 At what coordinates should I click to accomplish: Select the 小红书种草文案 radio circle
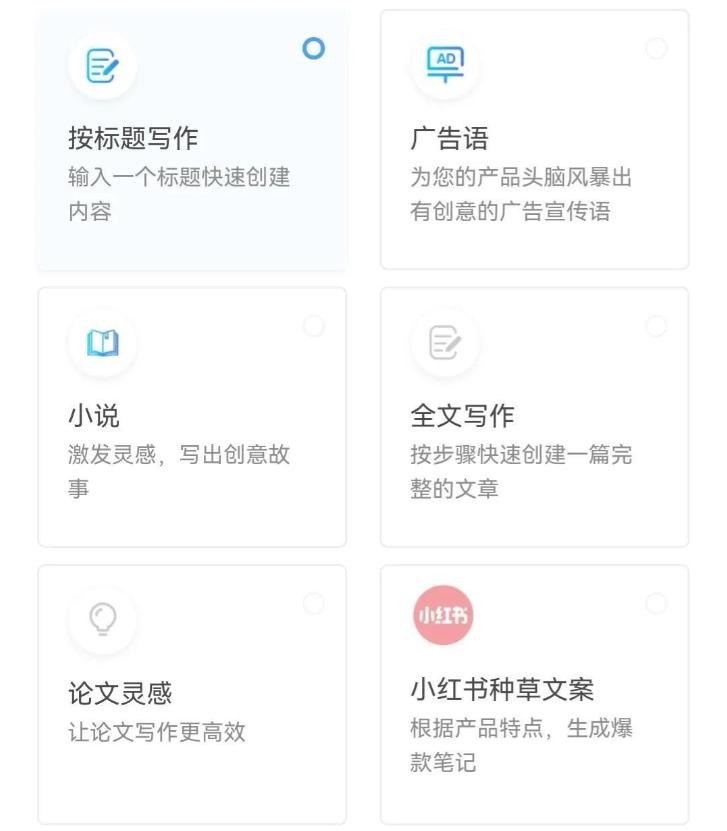(x=655, y=601)
